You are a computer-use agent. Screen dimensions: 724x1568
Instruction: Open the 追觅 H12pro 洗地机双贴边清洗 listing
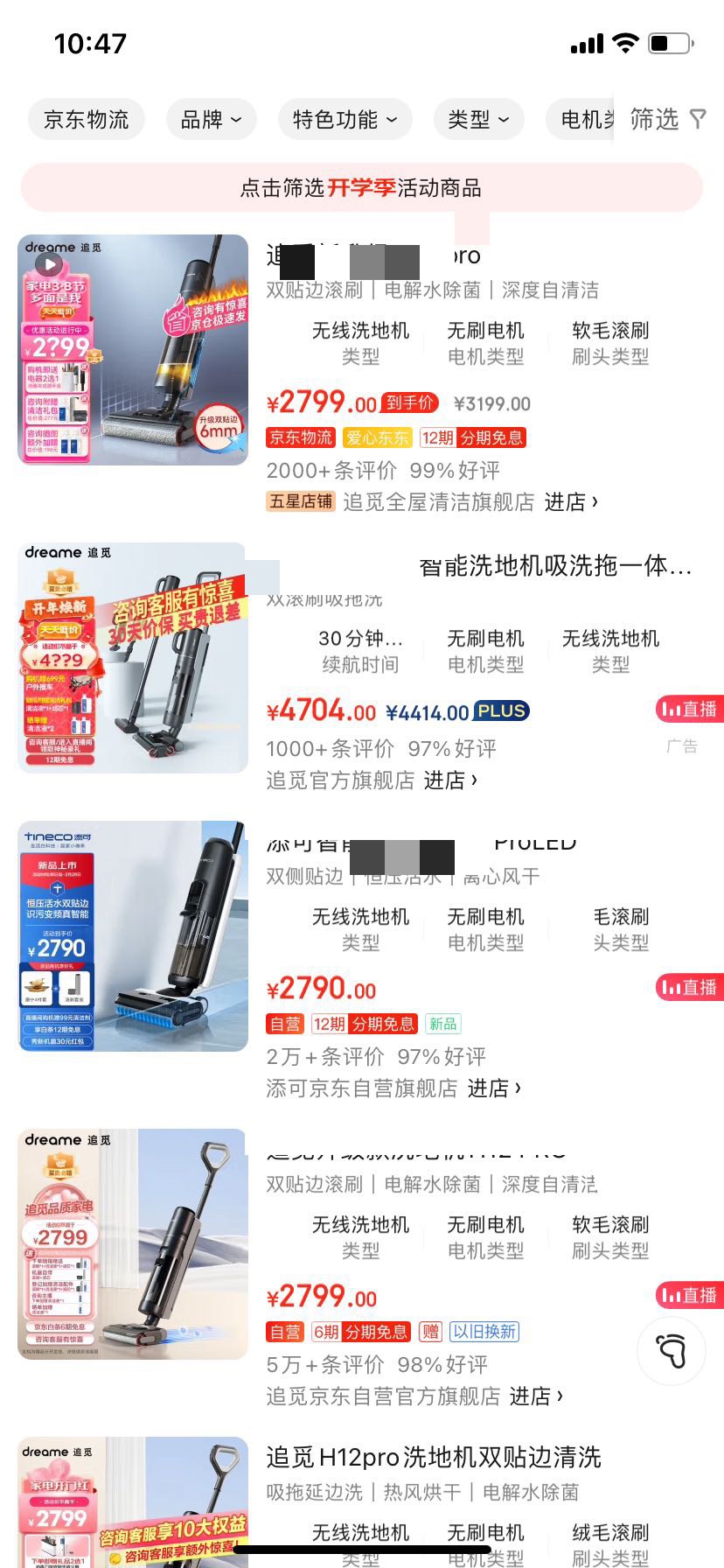[x=434, y=1457]
